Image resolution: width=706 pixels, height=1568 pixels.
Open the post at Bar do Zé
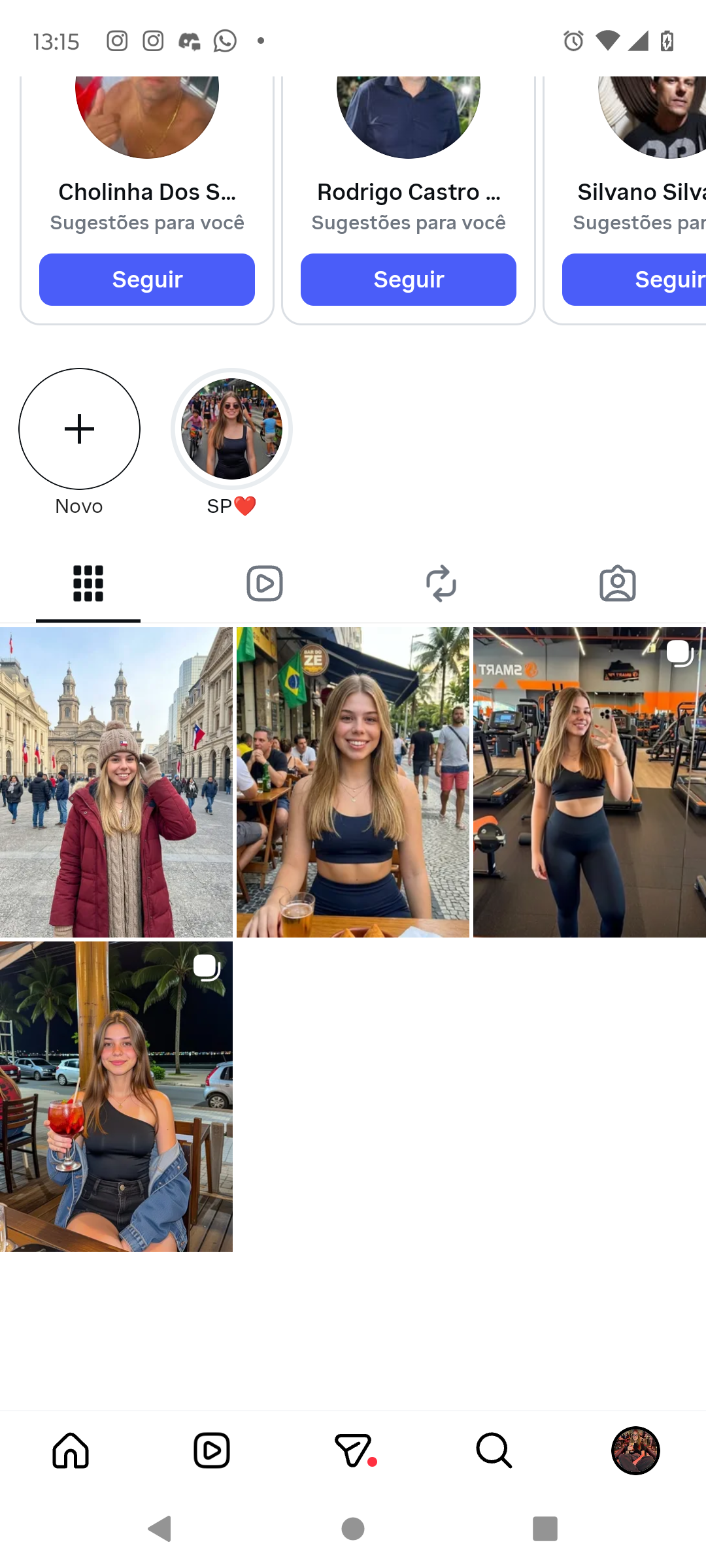(353, 782)
